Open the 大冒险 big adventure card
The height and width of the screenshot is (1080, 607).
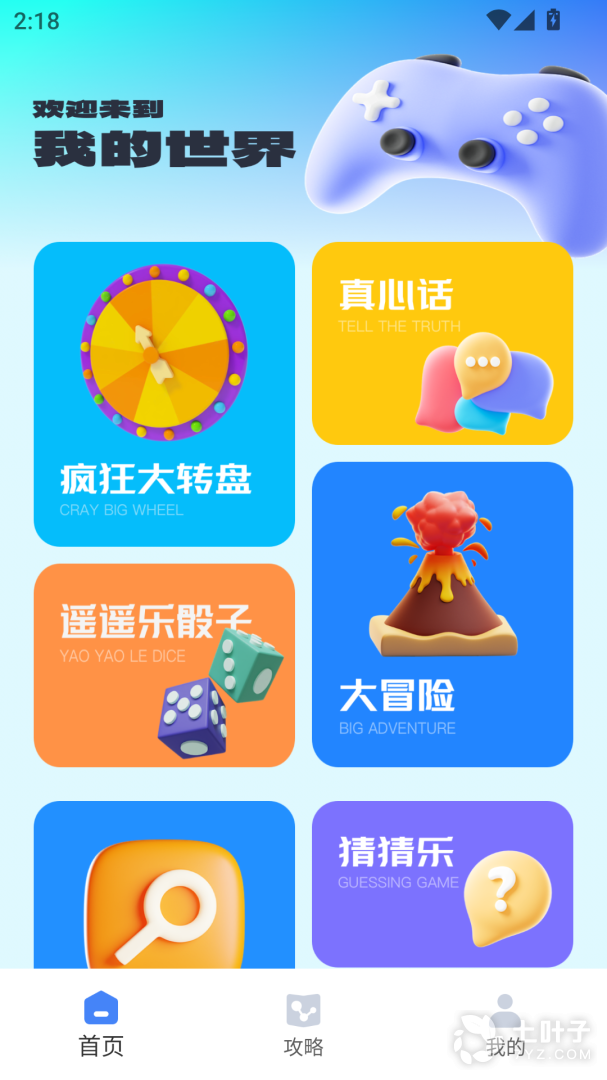coord(442,614)
